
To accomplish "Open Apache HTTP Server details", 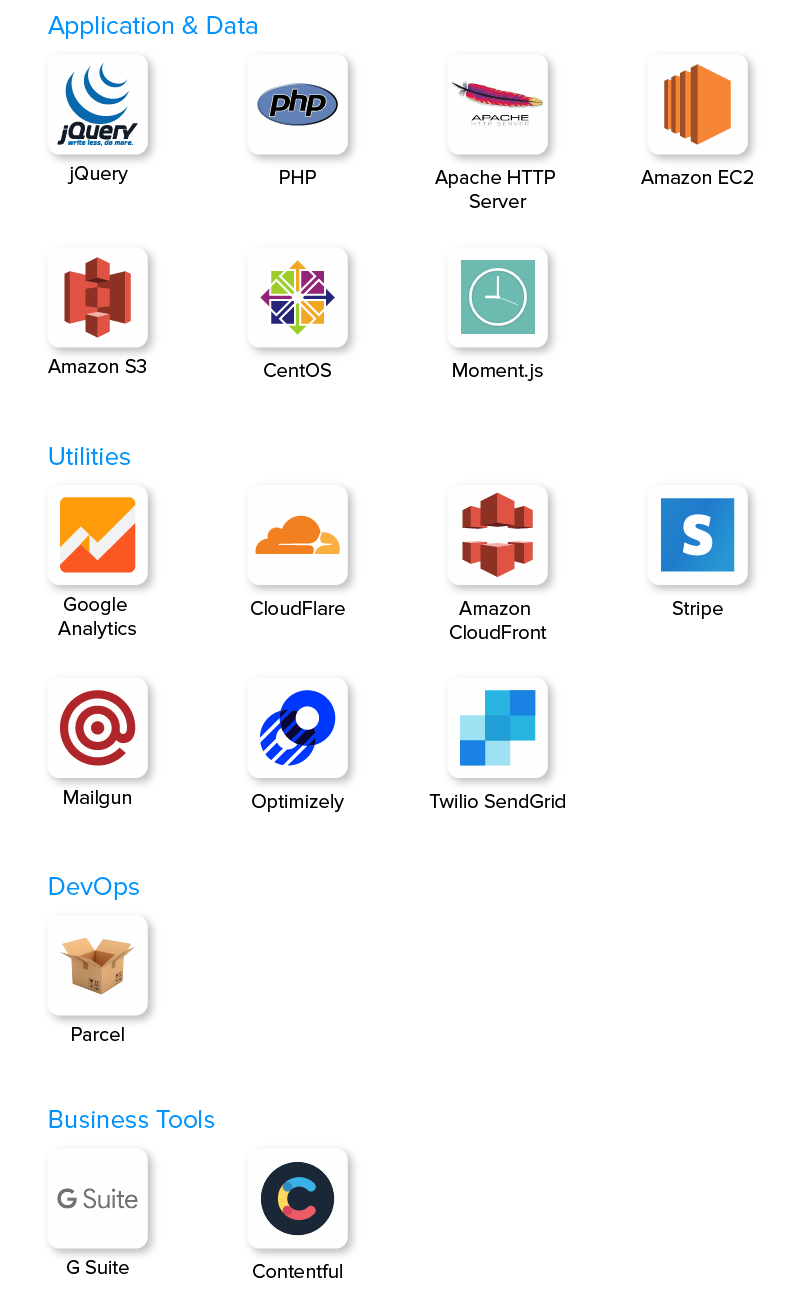I will [x=498, y=105].
